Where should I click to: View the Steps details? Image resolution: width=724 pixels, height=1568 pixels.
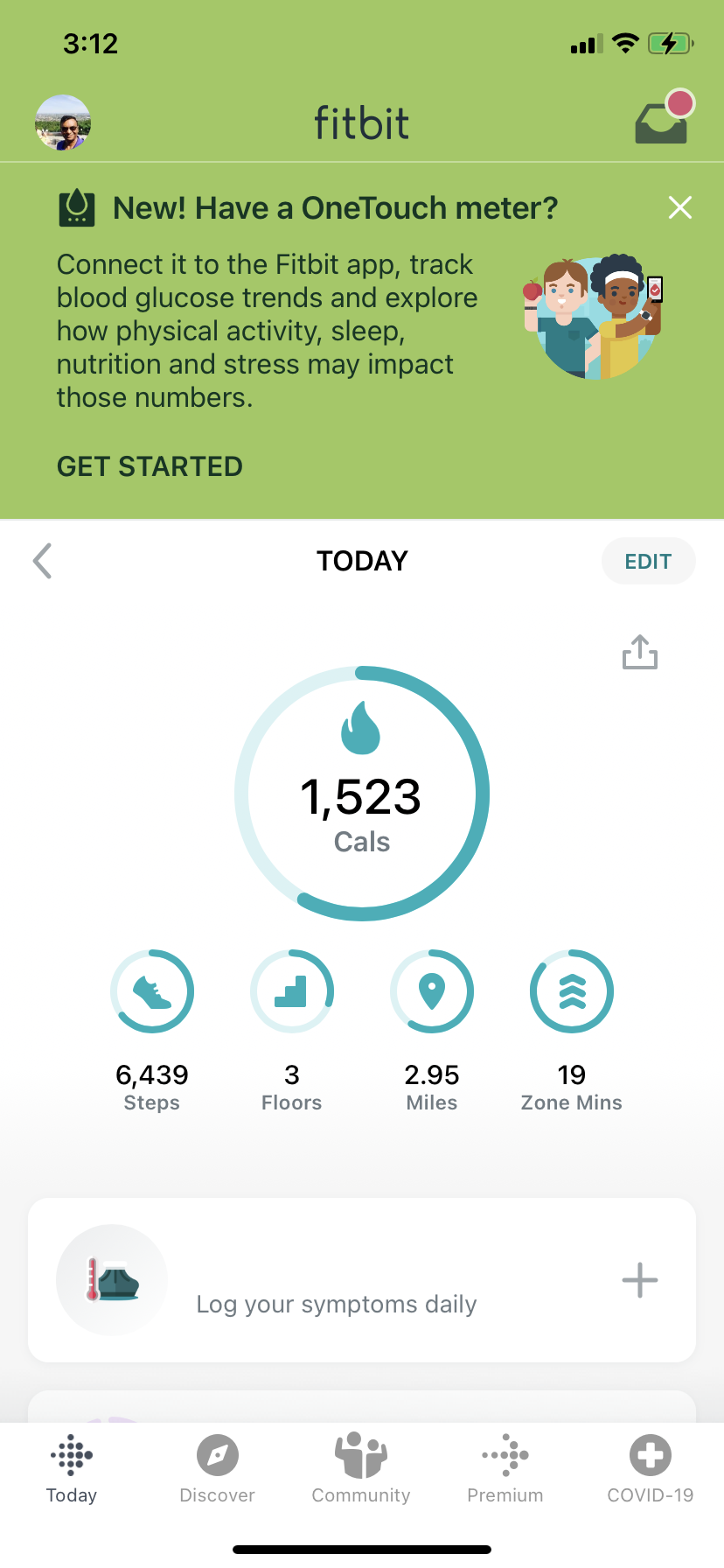pyautogui.click(x=152, y=991)
